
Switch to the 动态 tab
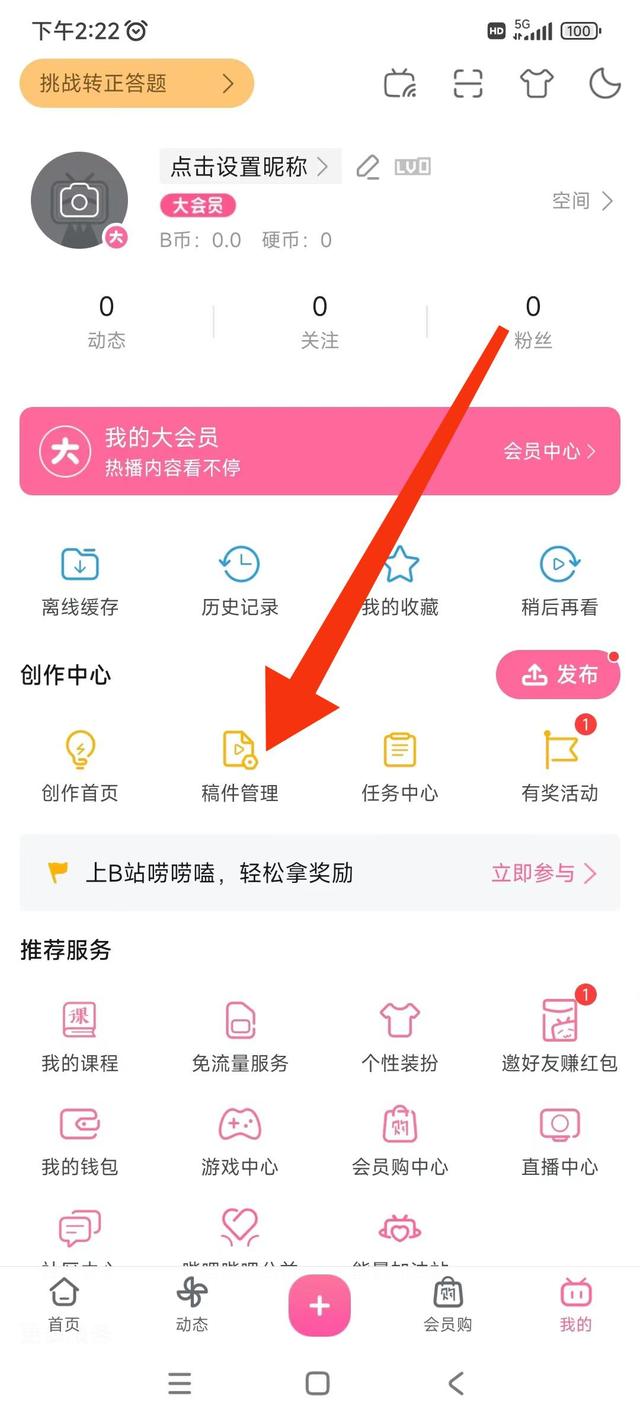tap(192, 1304)
